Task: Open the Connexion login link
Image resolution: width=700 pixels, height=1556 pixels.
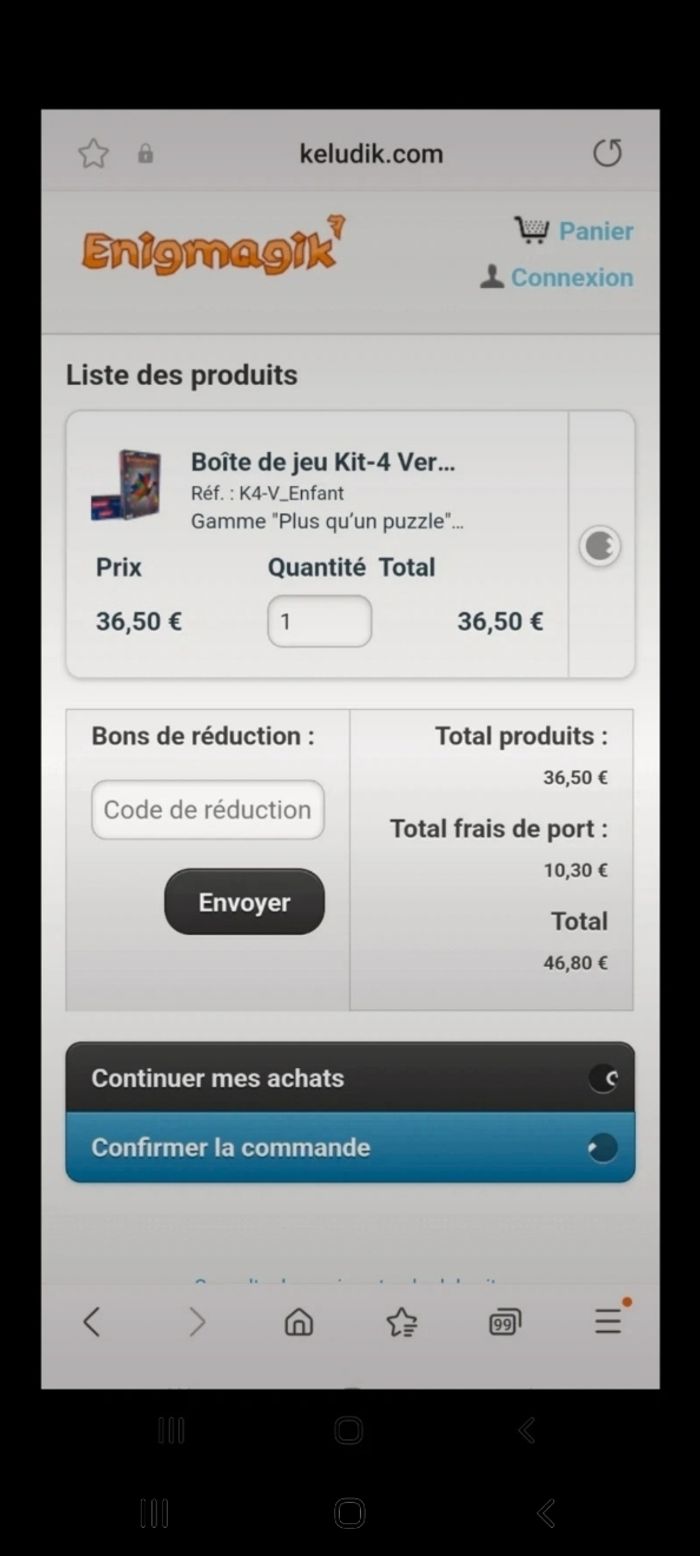Action: click(558, 277)
